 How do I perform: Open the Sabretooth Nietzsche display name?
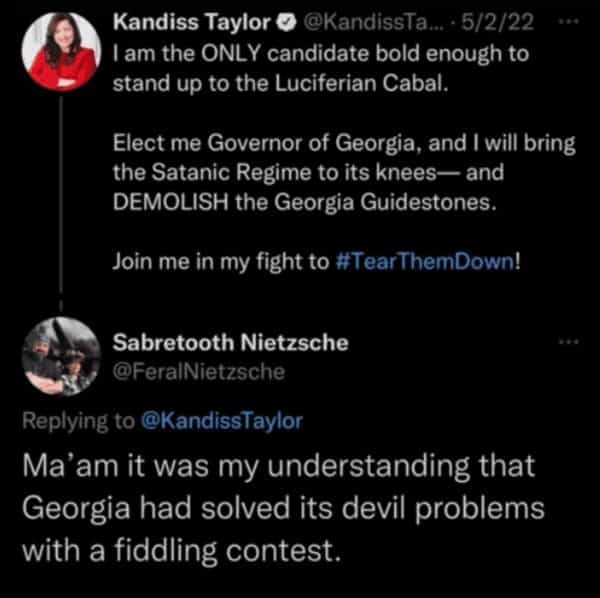230,343
